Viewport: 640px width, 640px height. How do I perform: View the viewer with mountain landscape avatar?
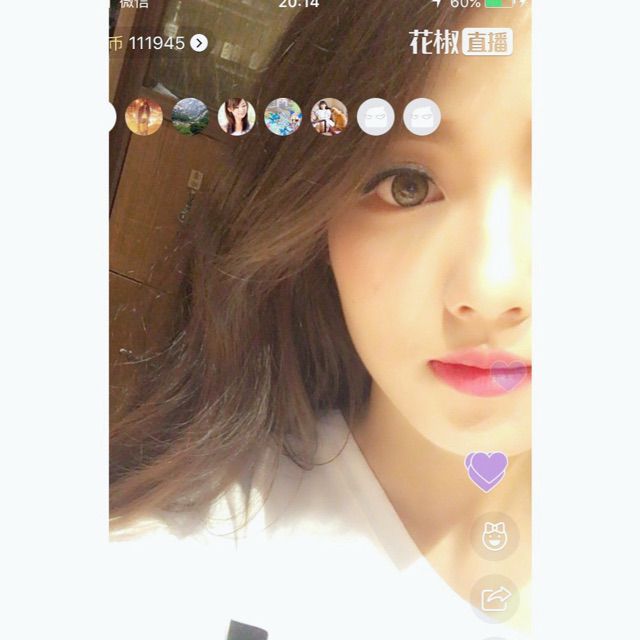(x=191, y=116)
